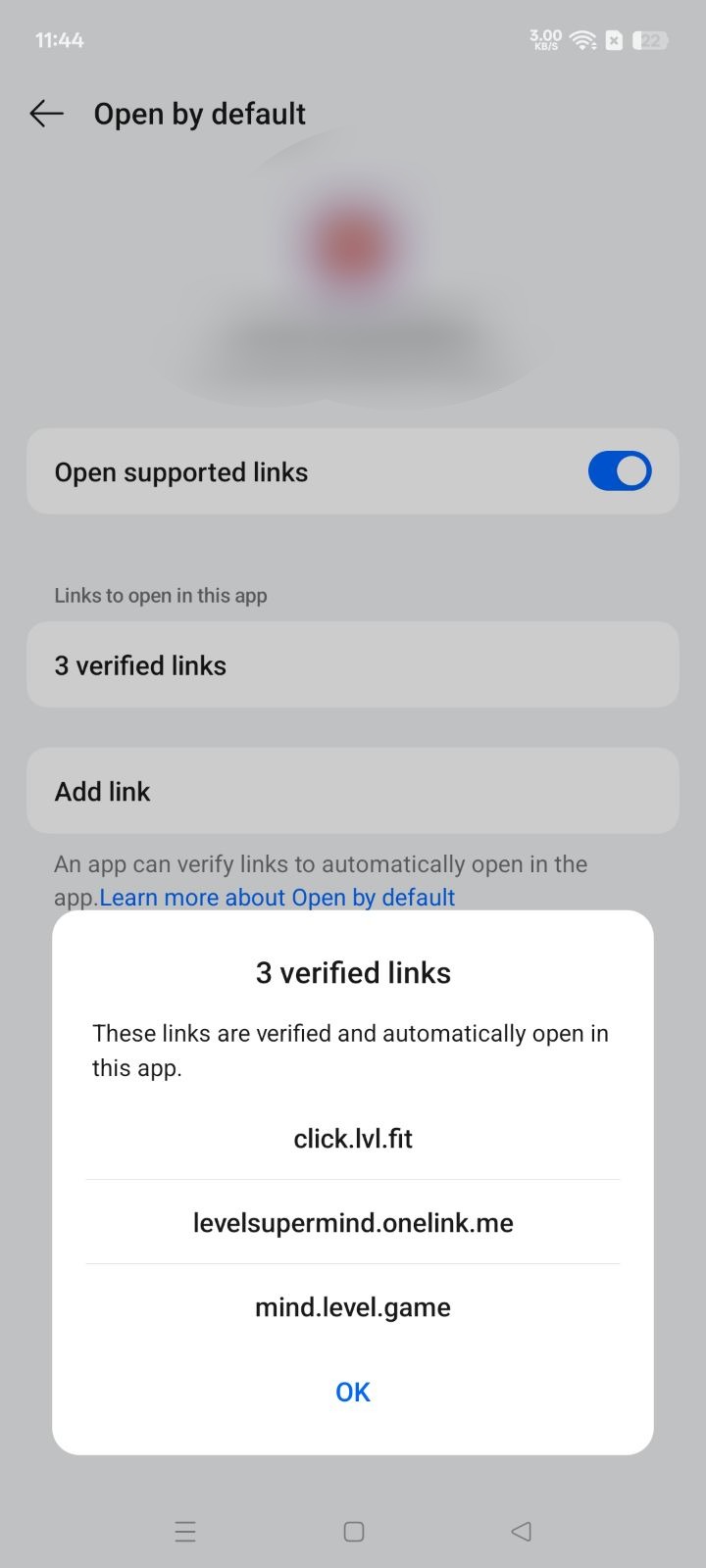Screen dimensions: 706x1568
Task: Tap the system back navigation button
Action: pyautogui.click(x=521, y=1531)
